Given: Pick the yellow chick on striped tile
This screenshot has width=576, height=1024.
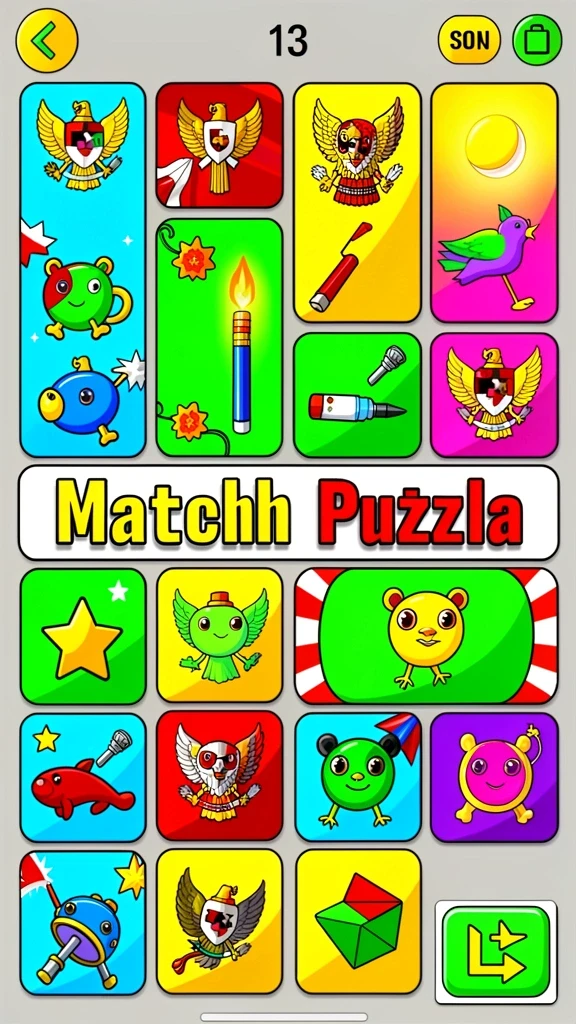Looking at the screenshot, I should pos(426,635).
